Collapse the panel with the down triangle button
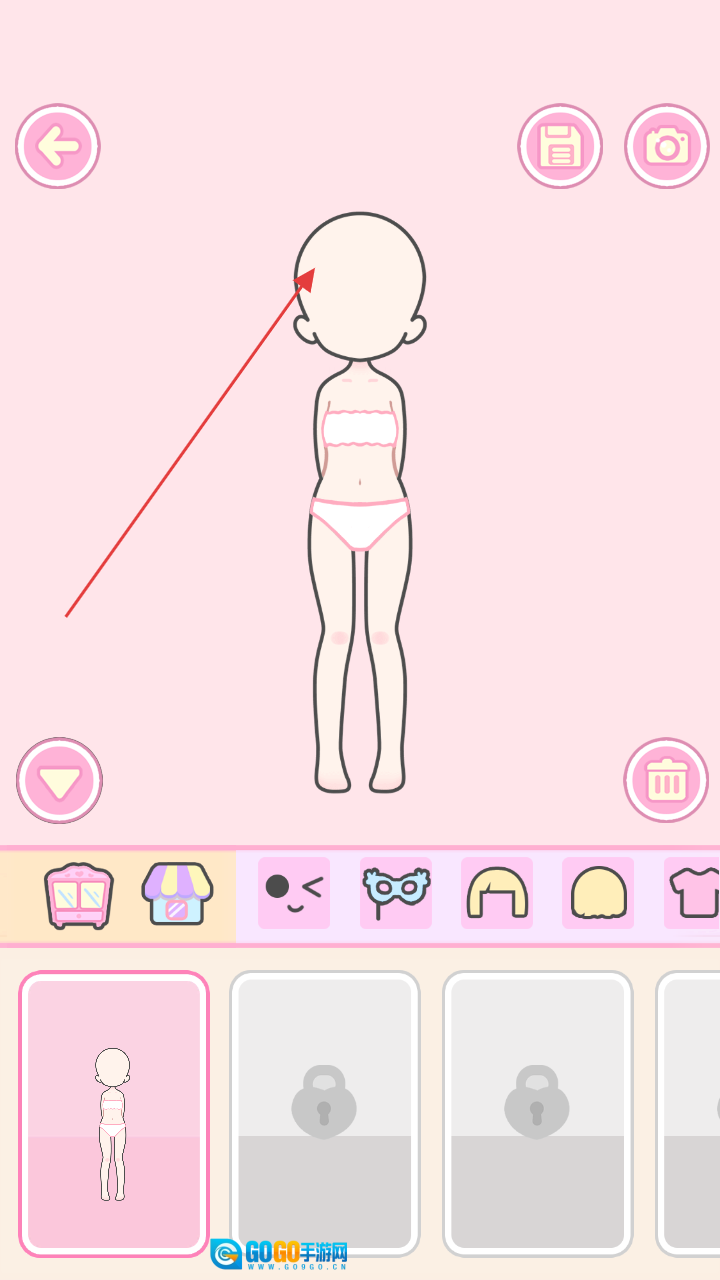 point(59,781)
